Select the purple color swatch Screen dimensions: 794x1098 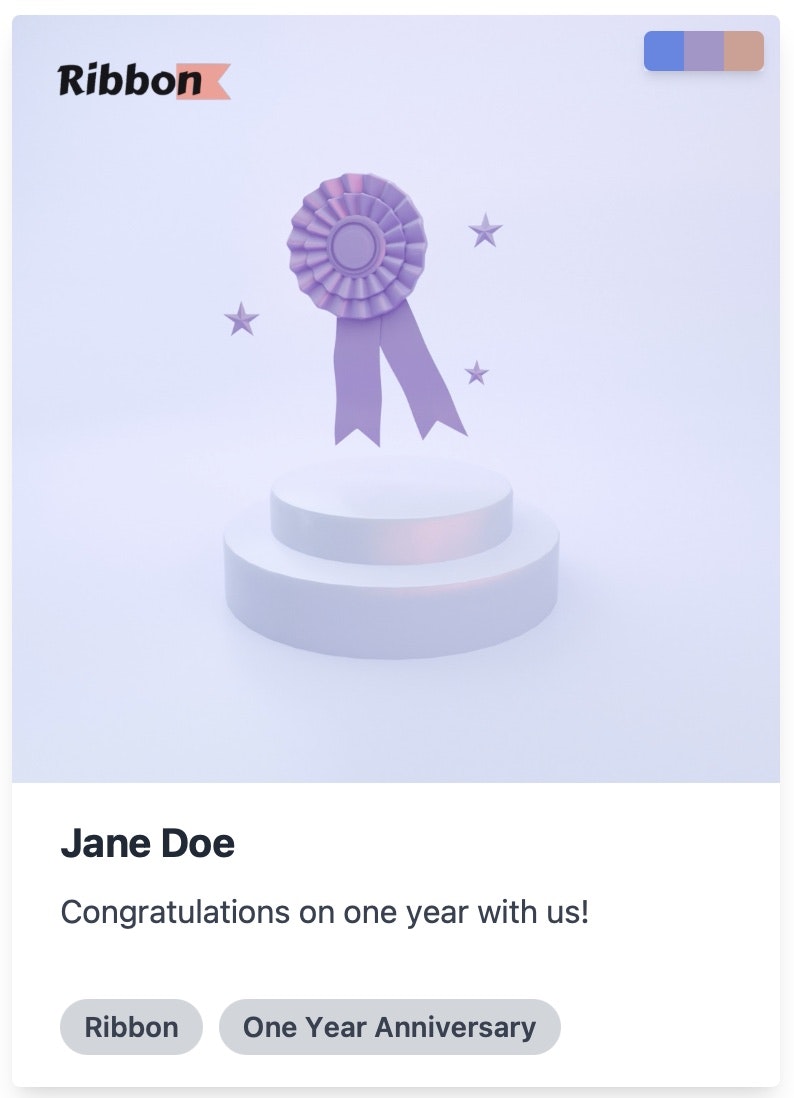703,51
